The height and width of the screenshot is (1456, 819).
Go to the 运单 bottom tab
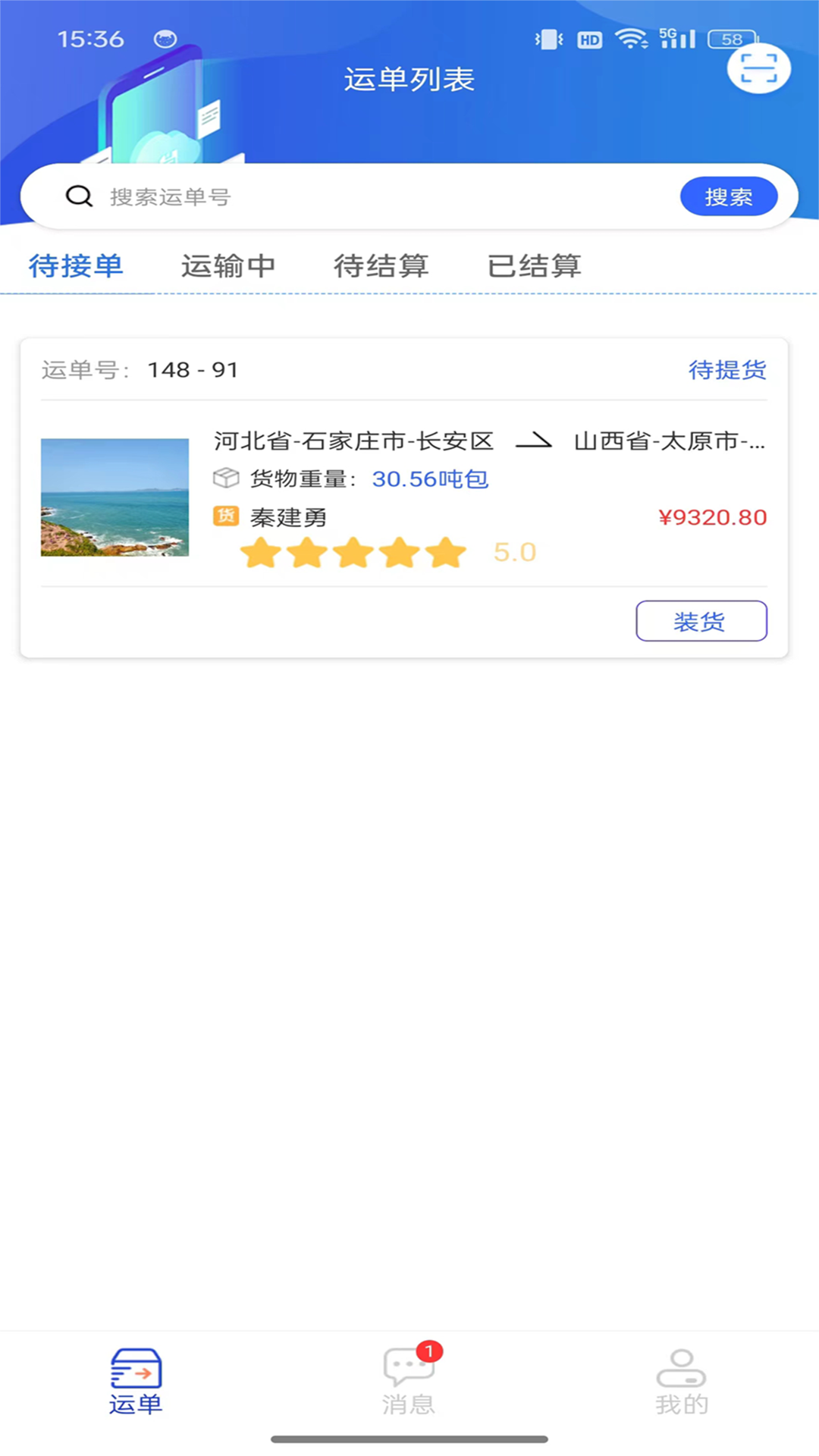tap(136, 1382)
